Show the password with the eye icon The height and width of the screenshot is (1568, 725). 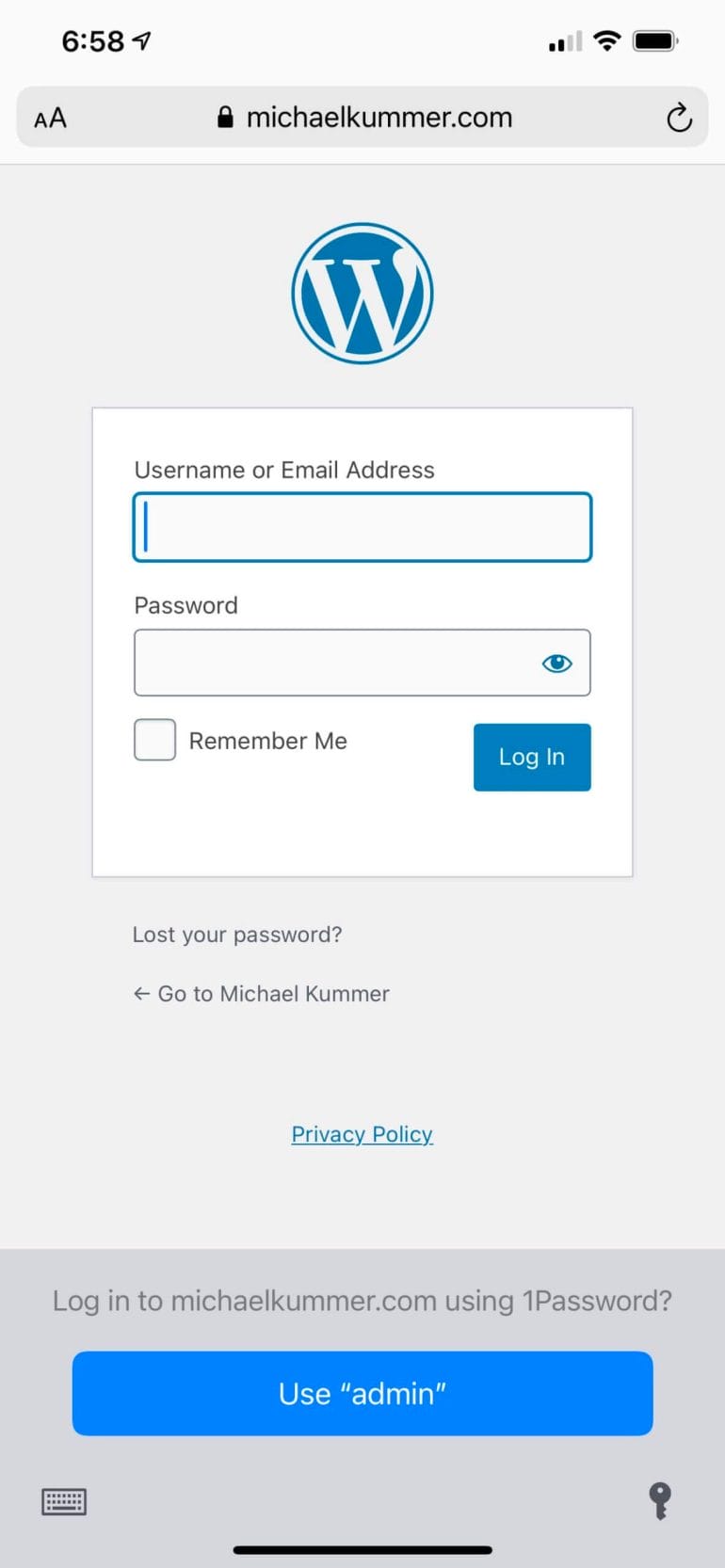coord(556,664)
